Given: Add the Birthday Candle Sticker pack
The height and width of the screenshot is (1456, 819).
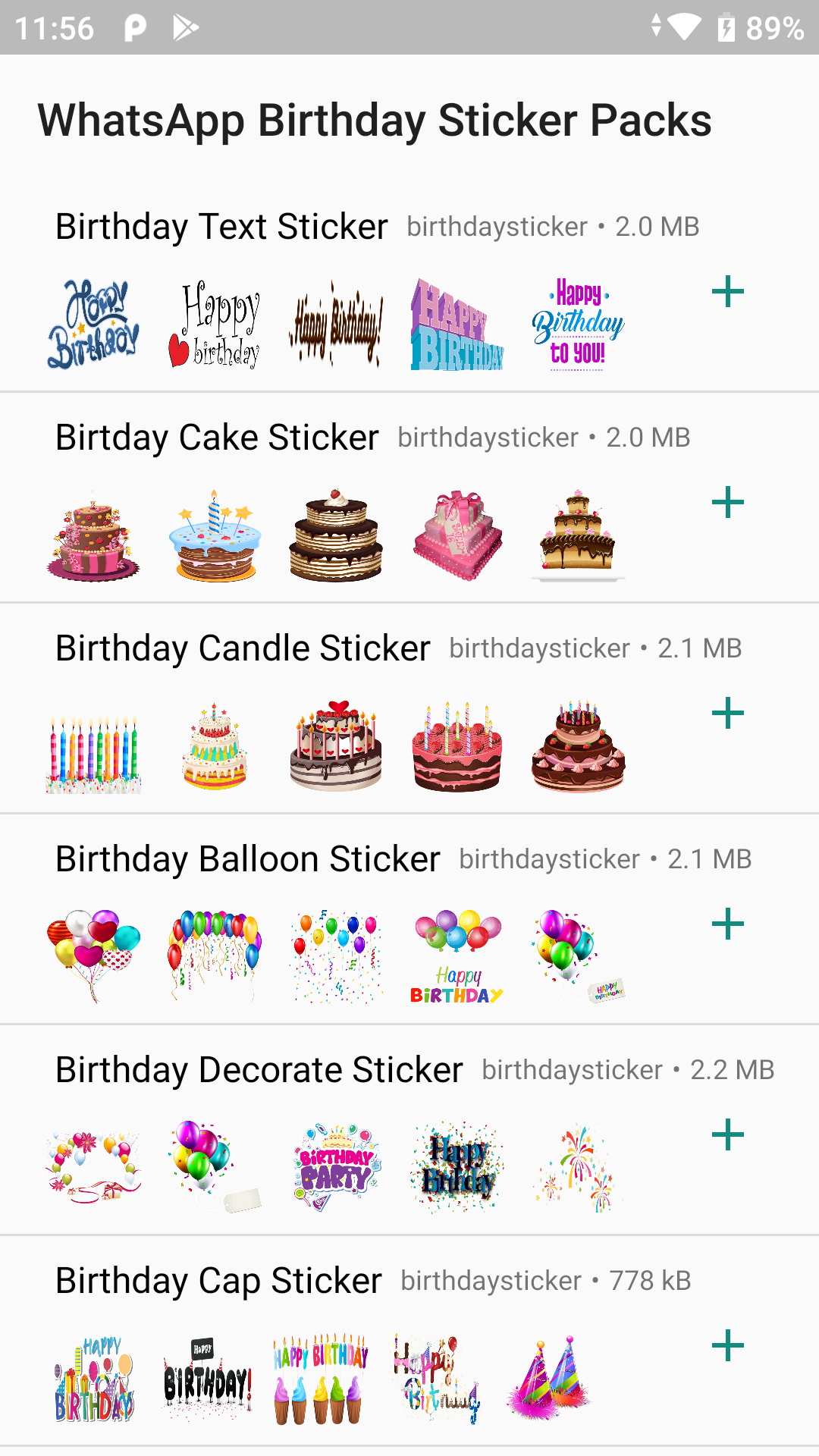Looking at the screenshot, I should 730,712.
